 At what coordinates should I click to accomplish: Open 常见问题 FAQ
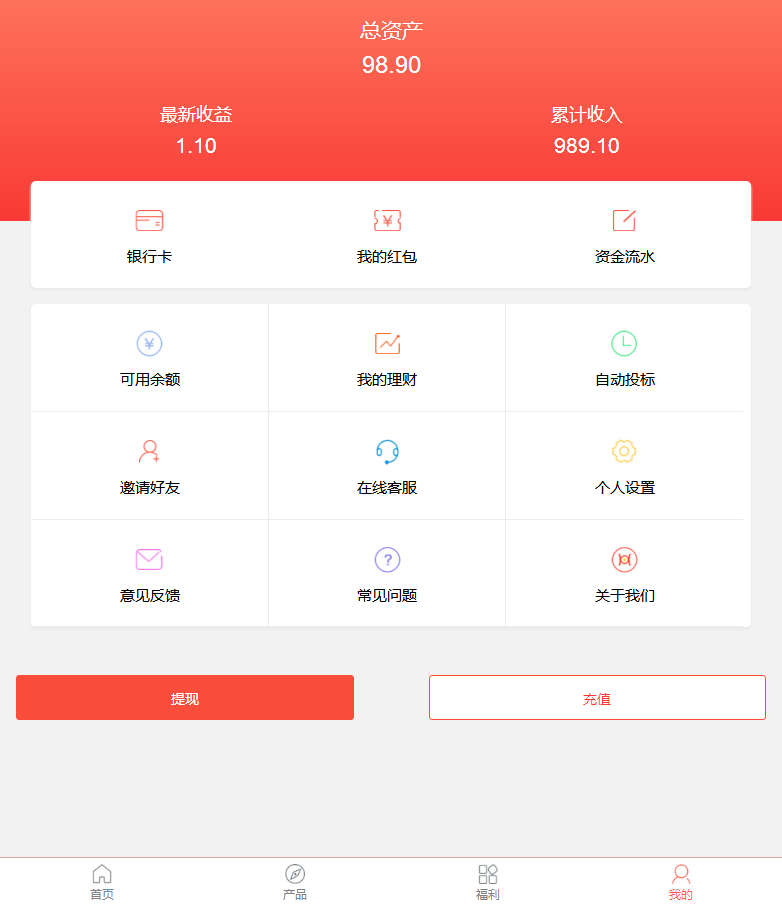387,574
